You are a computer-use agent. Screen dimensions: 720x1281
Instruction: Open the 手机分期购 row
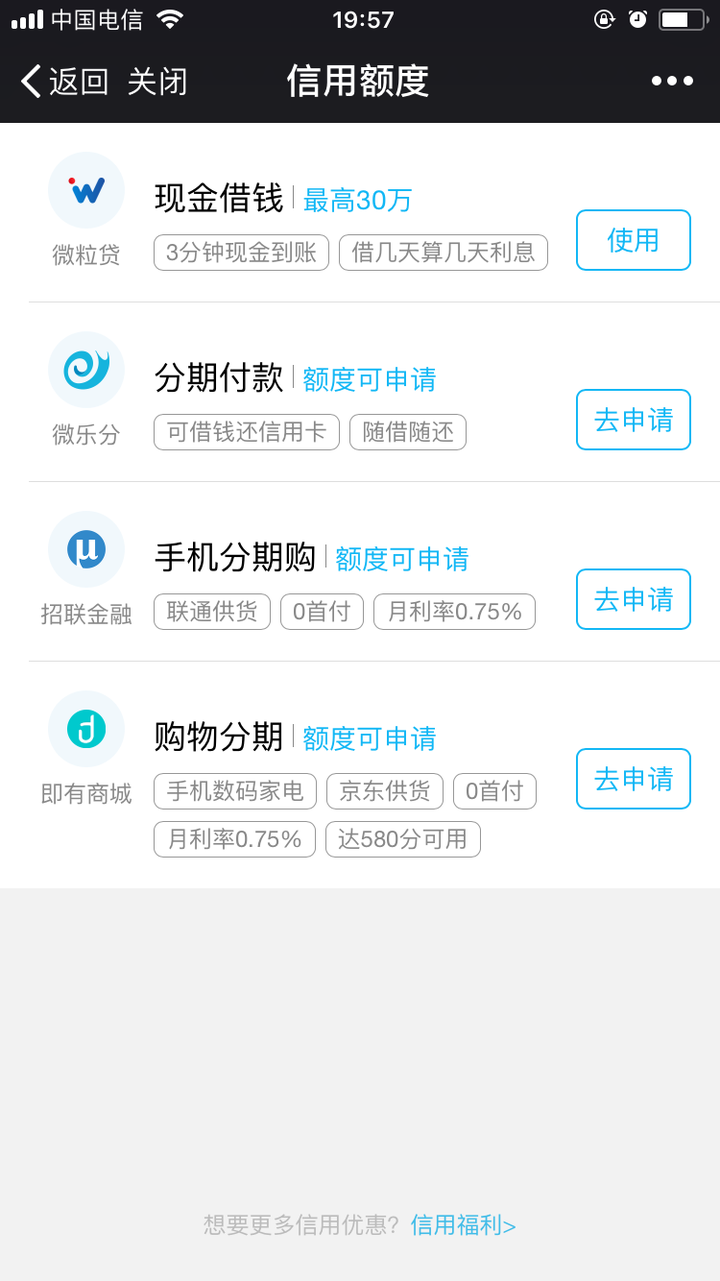[x=360, y=571]
